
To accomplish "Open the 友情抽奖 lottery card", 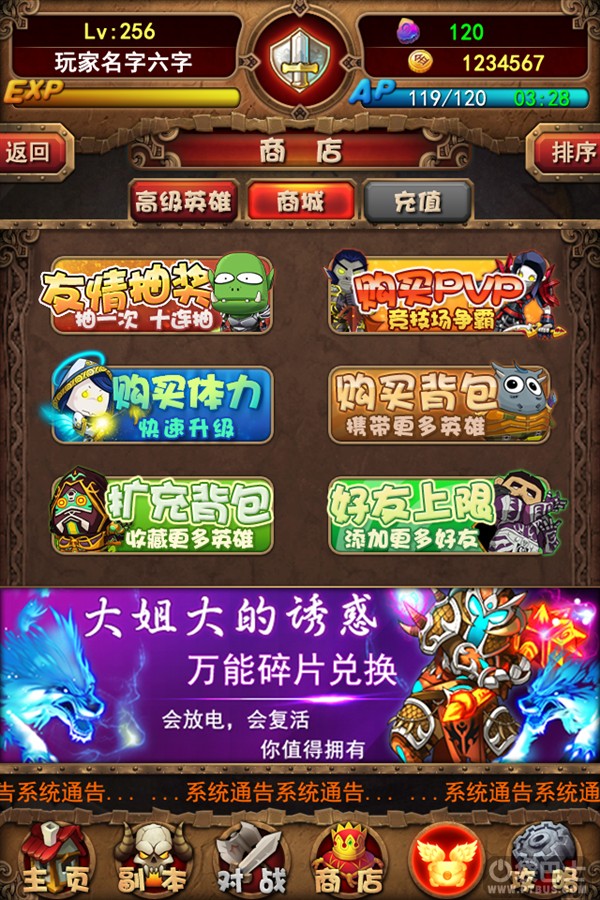I will [x=160, y=294].
